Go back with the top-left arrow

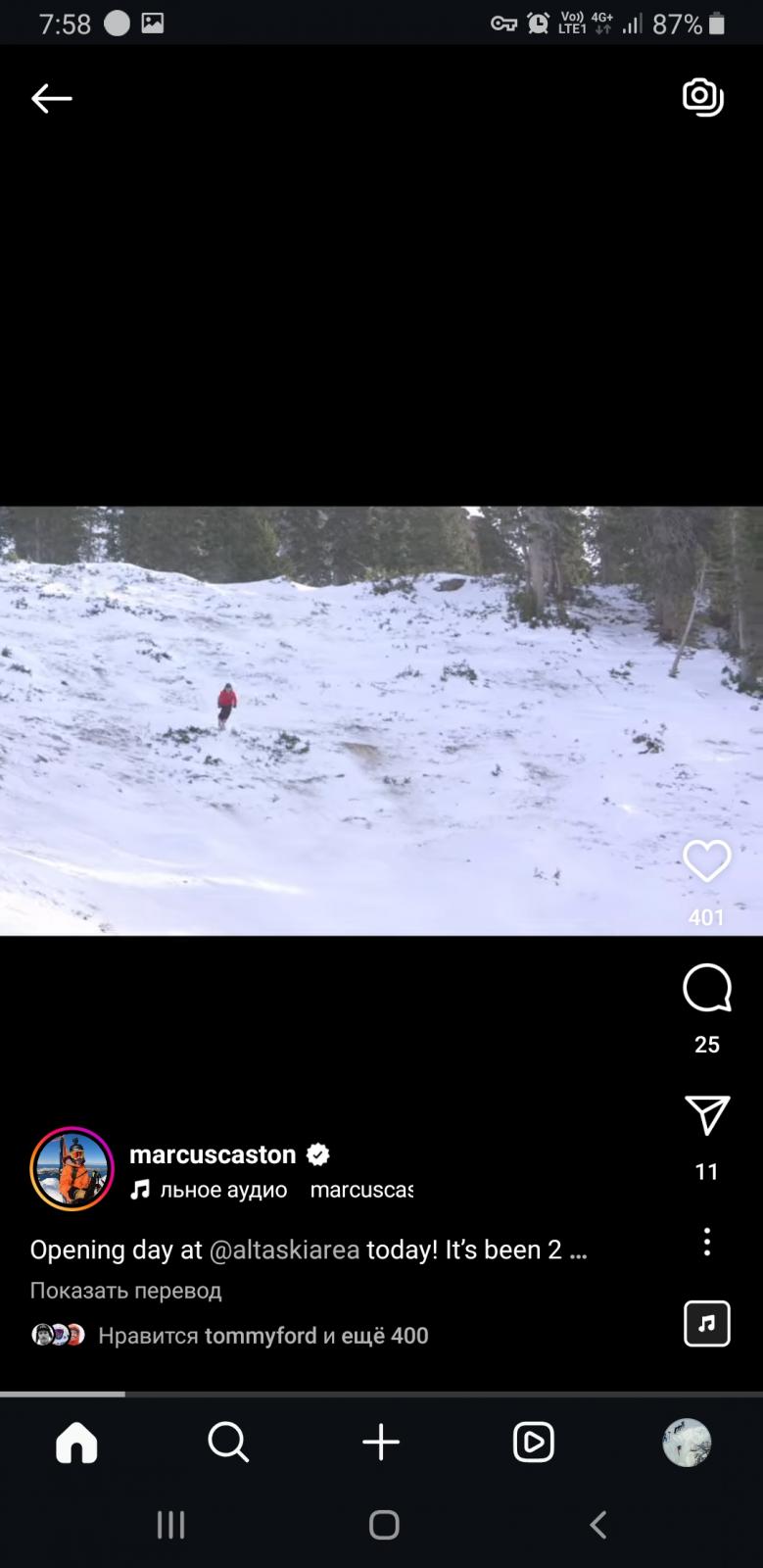(51, 98)
